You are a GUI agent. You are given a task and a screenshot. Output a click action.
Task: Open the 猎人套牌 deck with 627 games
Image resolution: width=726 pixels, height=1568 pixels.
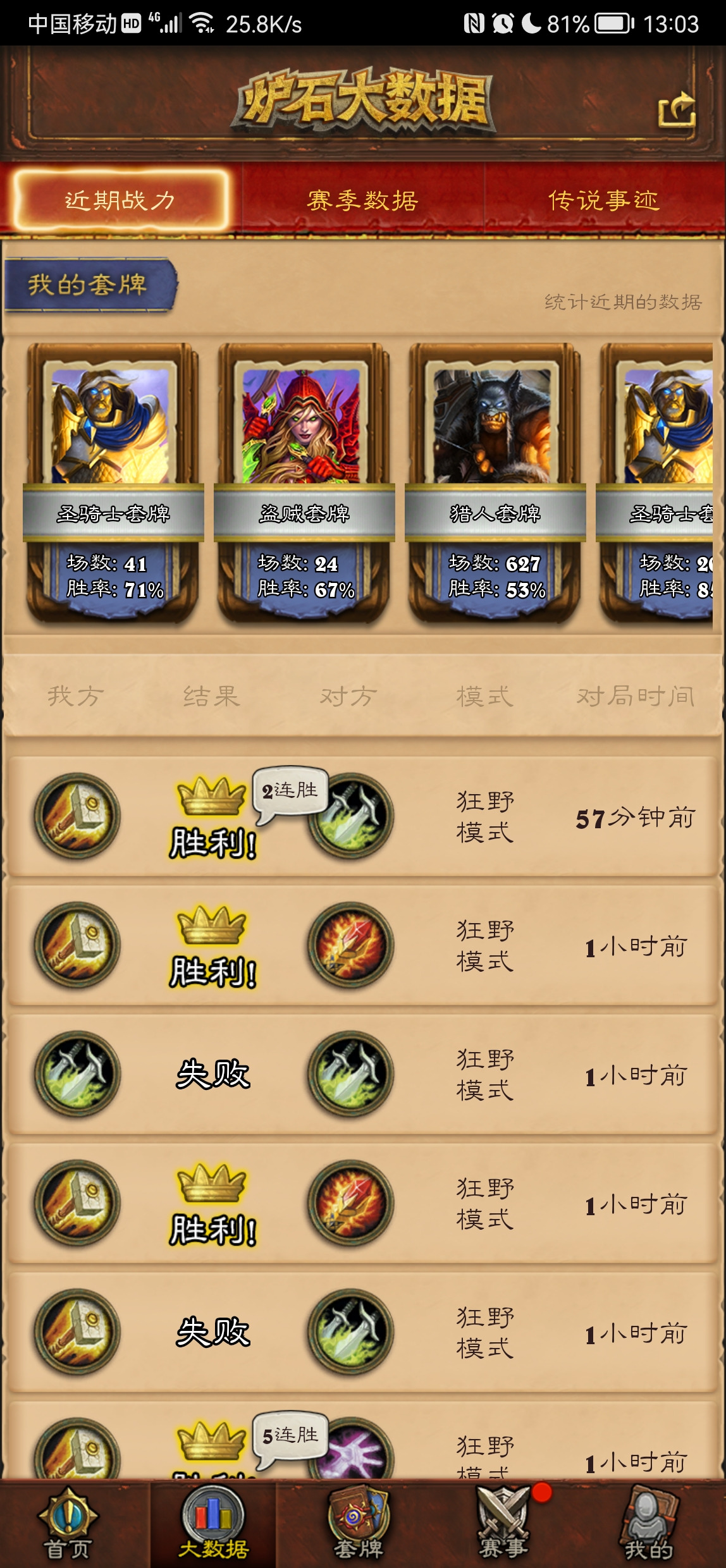(x=495, y=484)
